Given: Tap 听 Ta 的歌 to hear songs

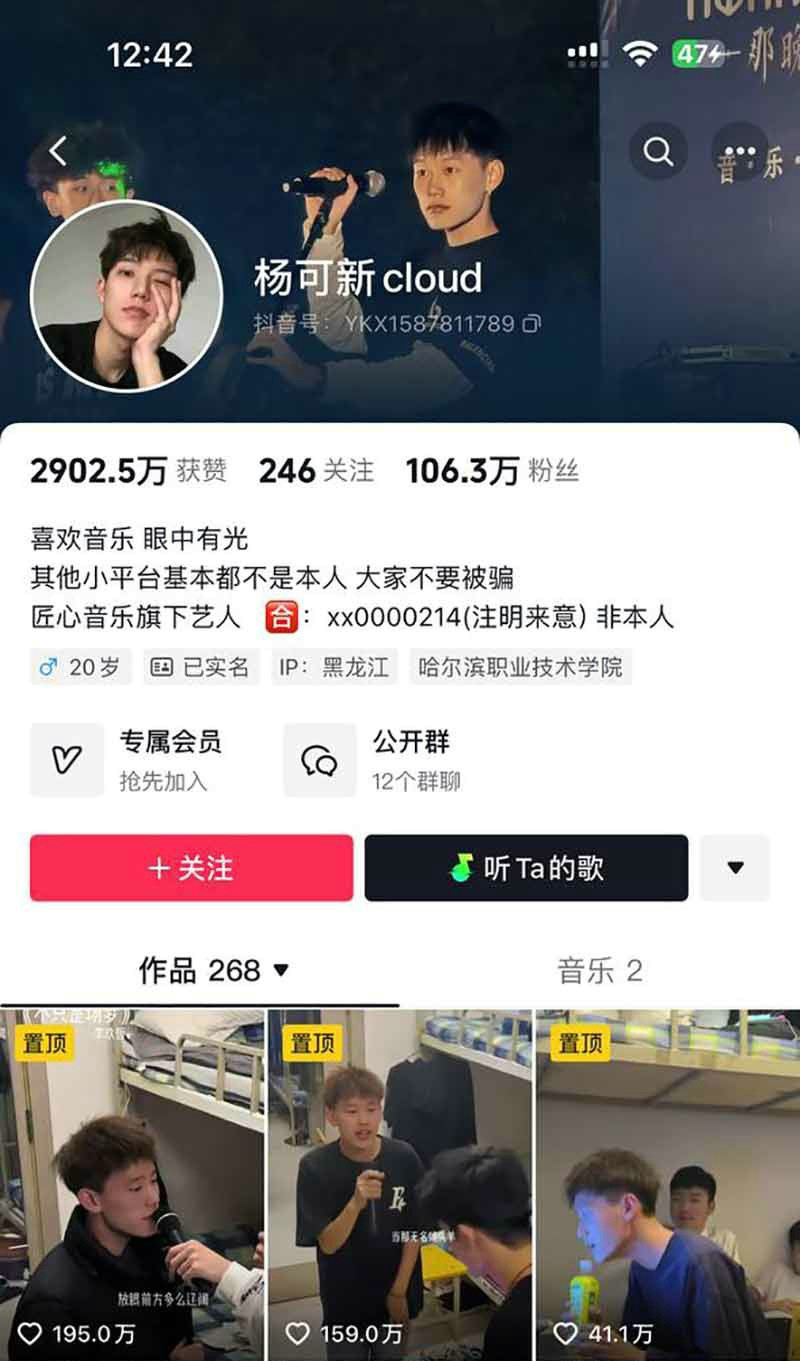Looking at the screenshot, I should [526, 868].
